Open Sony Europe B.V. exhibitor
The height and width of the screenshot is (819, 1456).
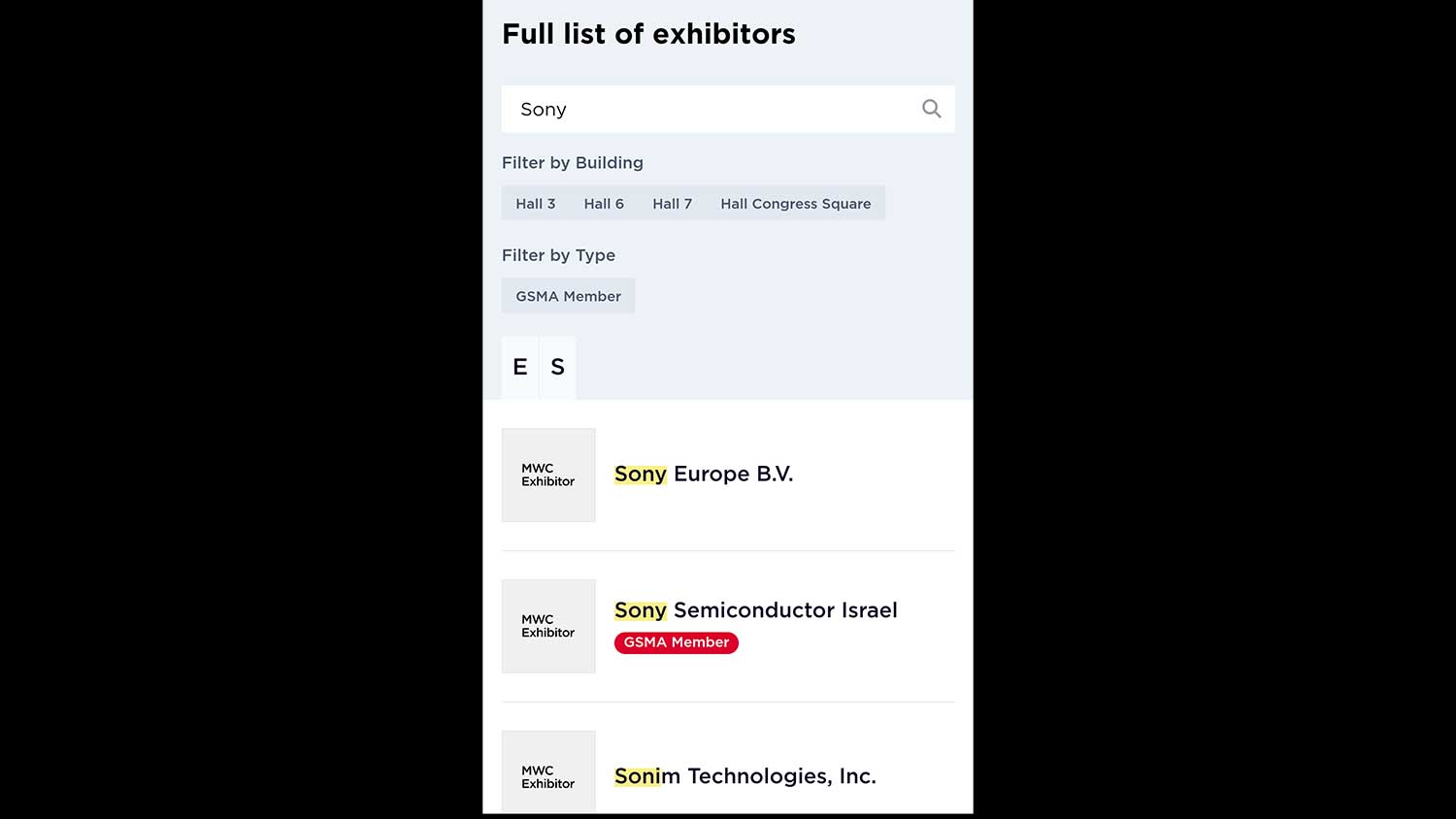click(x=704, y=475)
